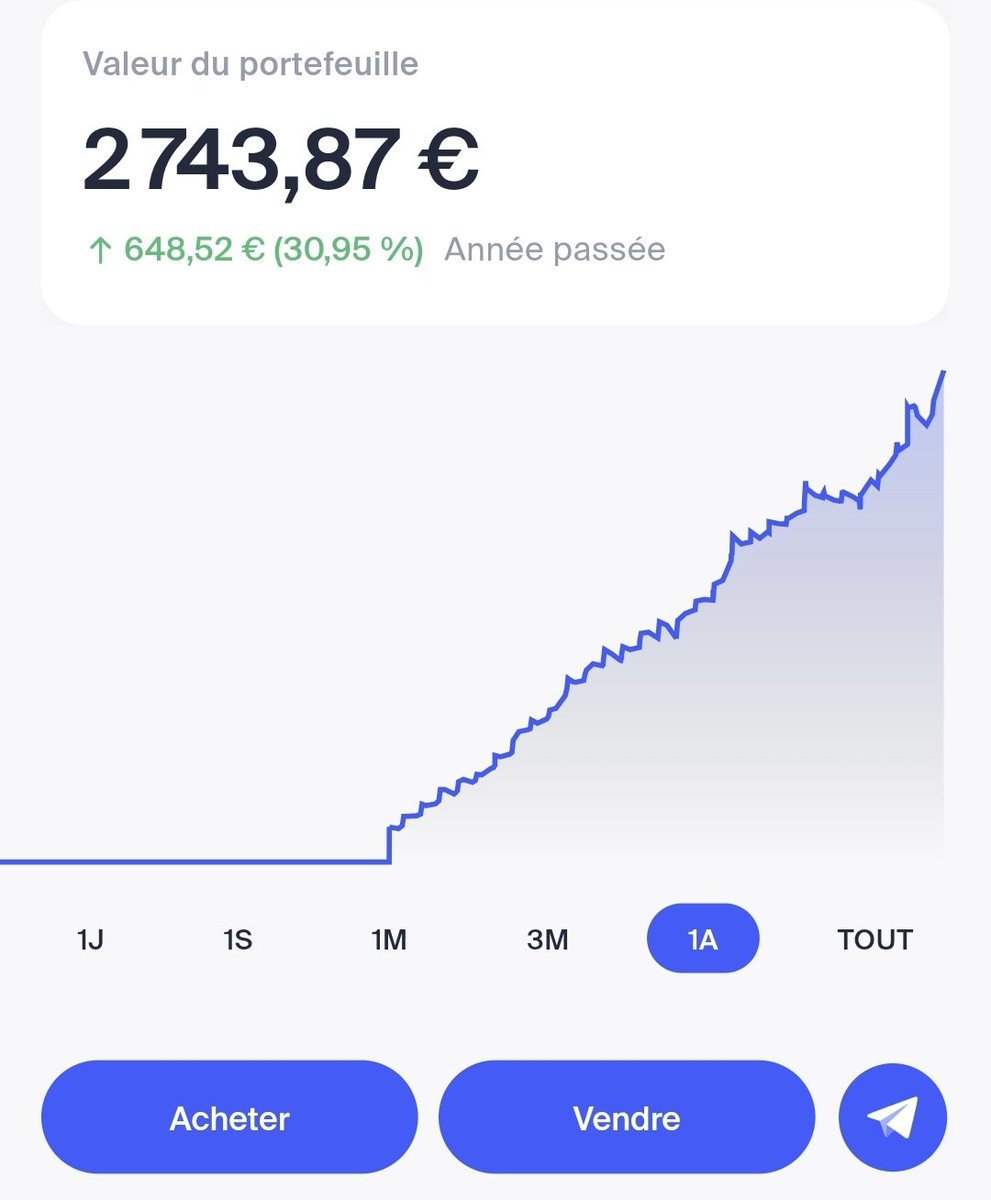
Task: Select the 1J time range
Action: click(90, 940)
